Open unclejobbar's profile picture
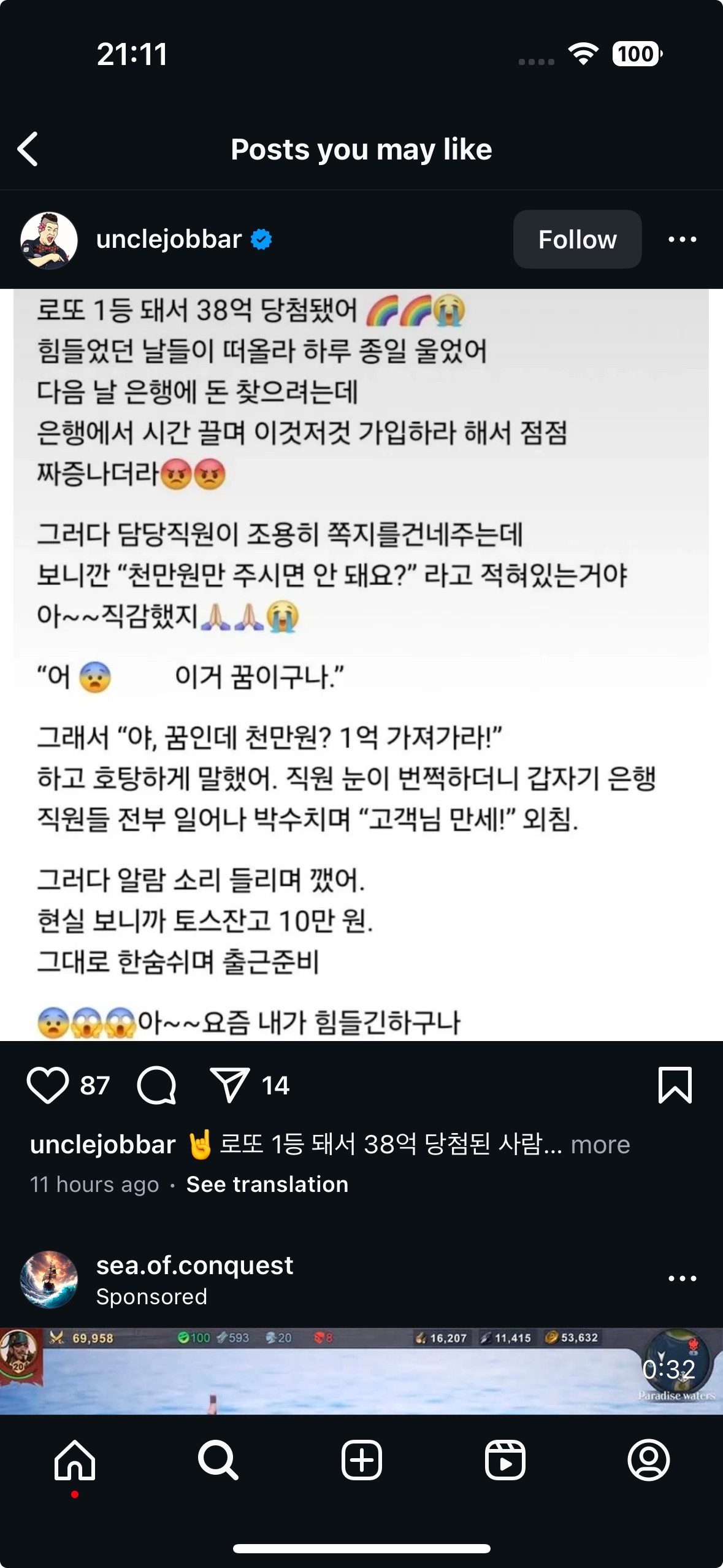The image size is (723, 1568). pos(49,240)
